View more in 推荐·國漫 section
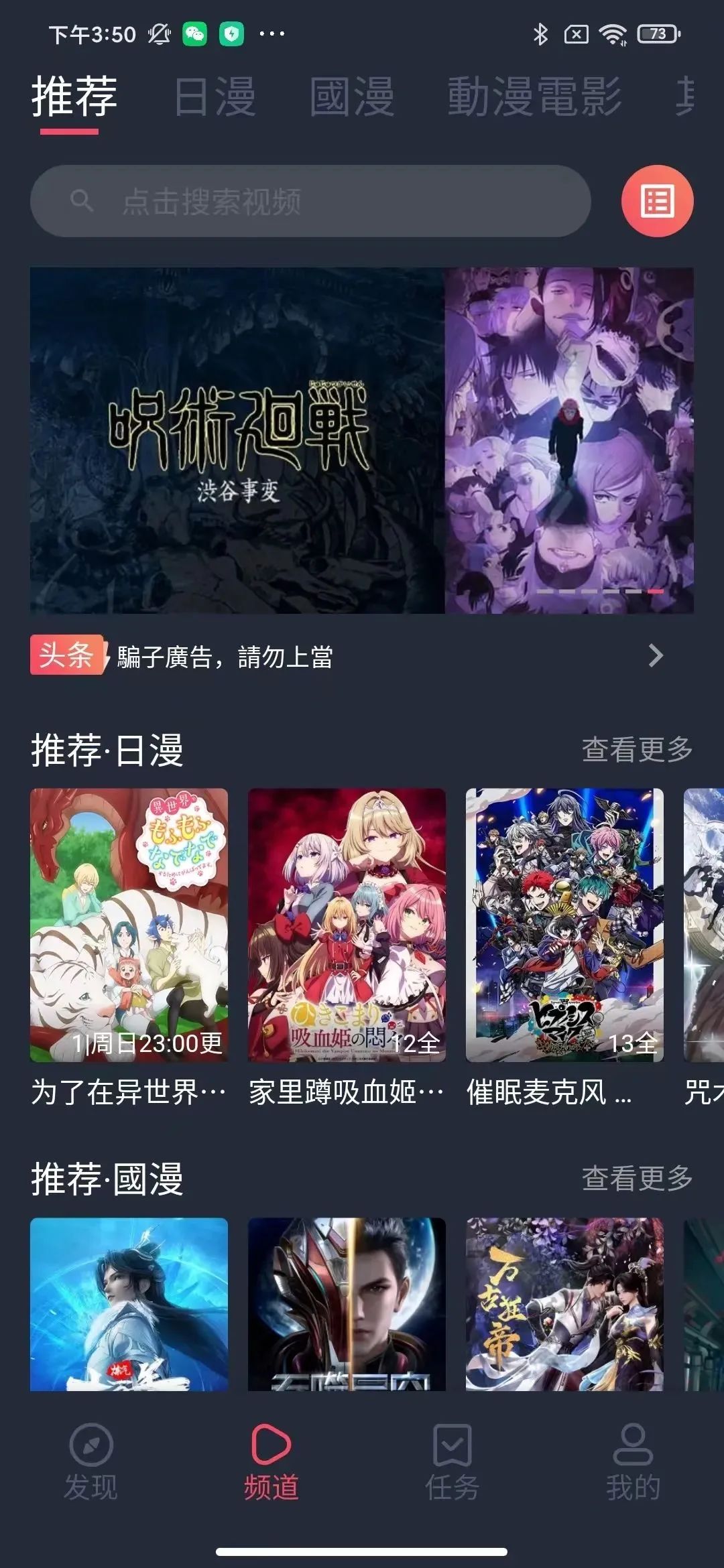This screenshot has height=1568, width=724. (x=637, y=1178)
